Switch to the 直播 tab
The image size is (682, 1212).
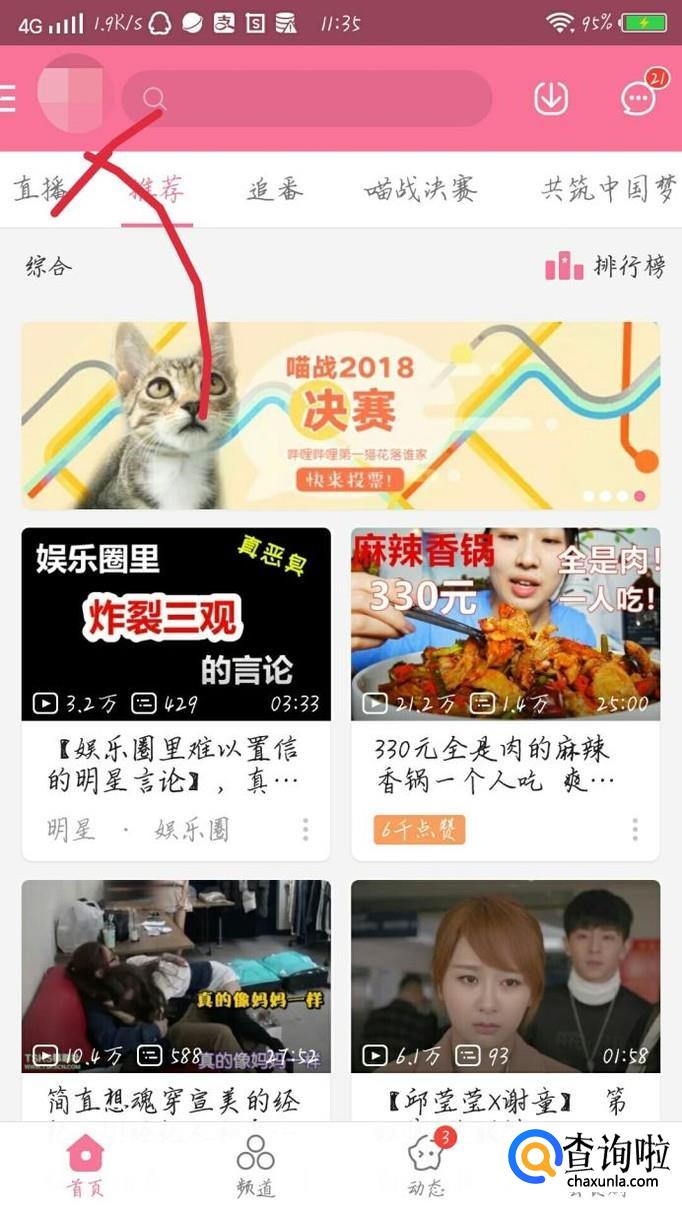40,189
